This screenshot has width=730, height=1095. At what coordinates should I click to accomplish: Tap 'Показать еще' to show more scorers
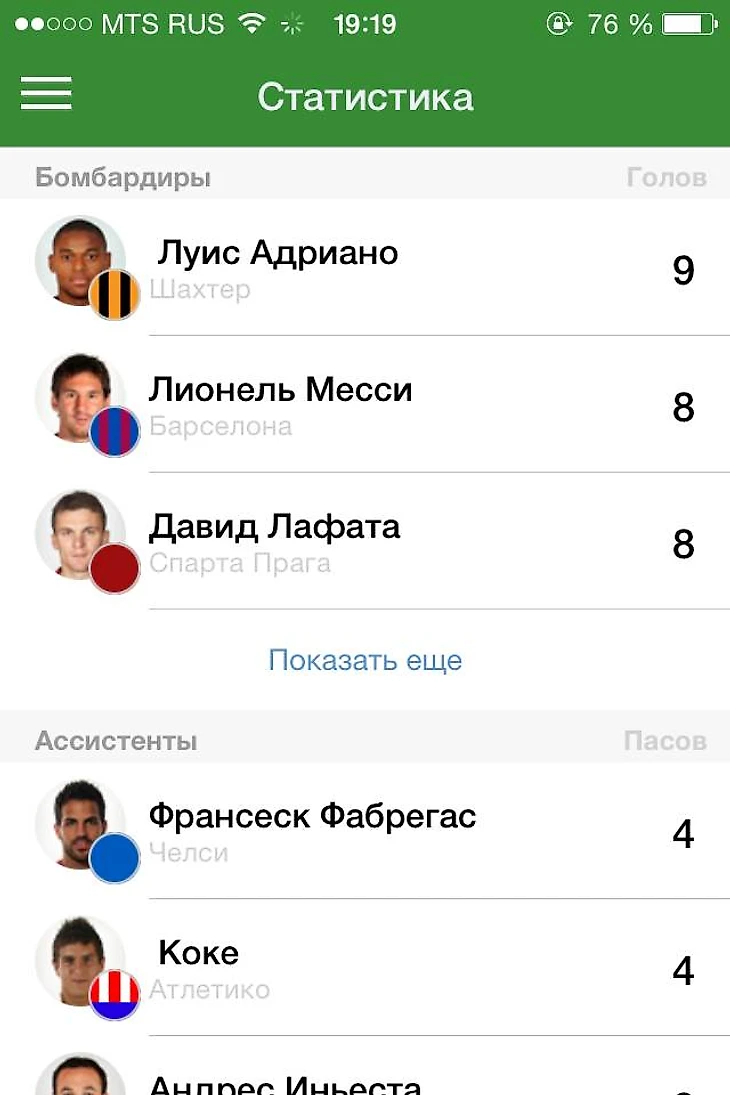365,660
